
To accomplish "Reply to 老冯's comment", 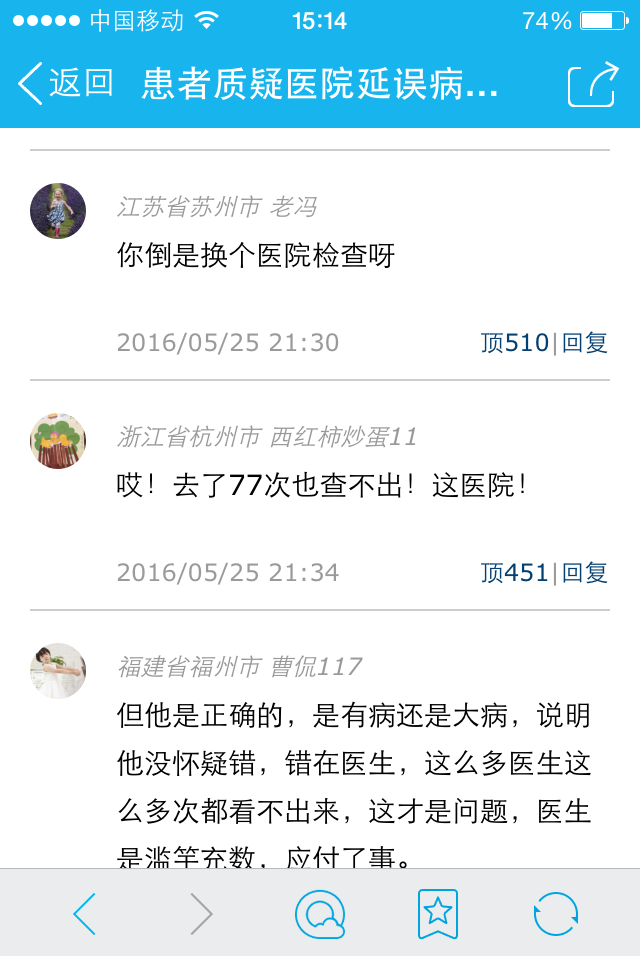I will [x=585, y=343].
